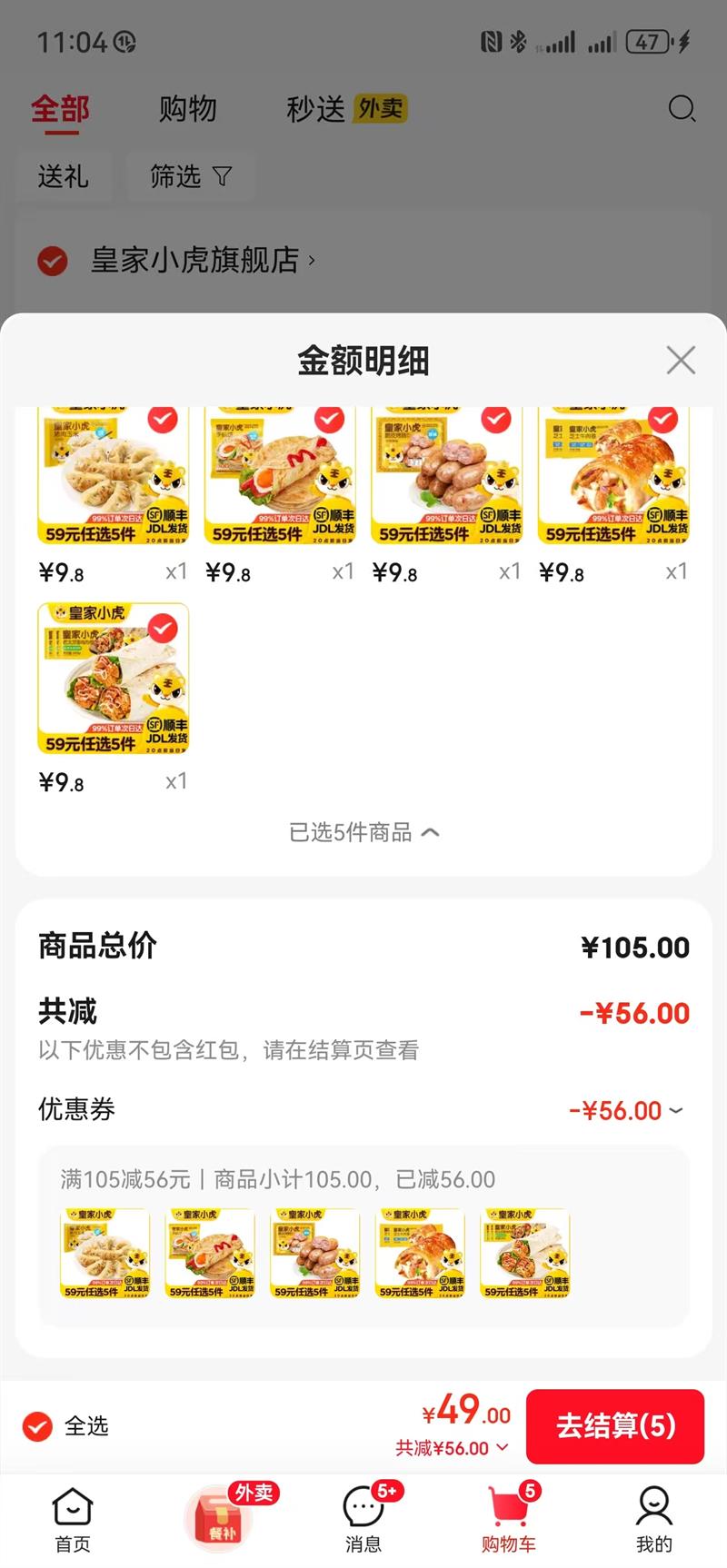This screenshot has width=727, height=1568.
Task: Close the 金额明细 popup with the X icon
Action: tap(680, 360)
